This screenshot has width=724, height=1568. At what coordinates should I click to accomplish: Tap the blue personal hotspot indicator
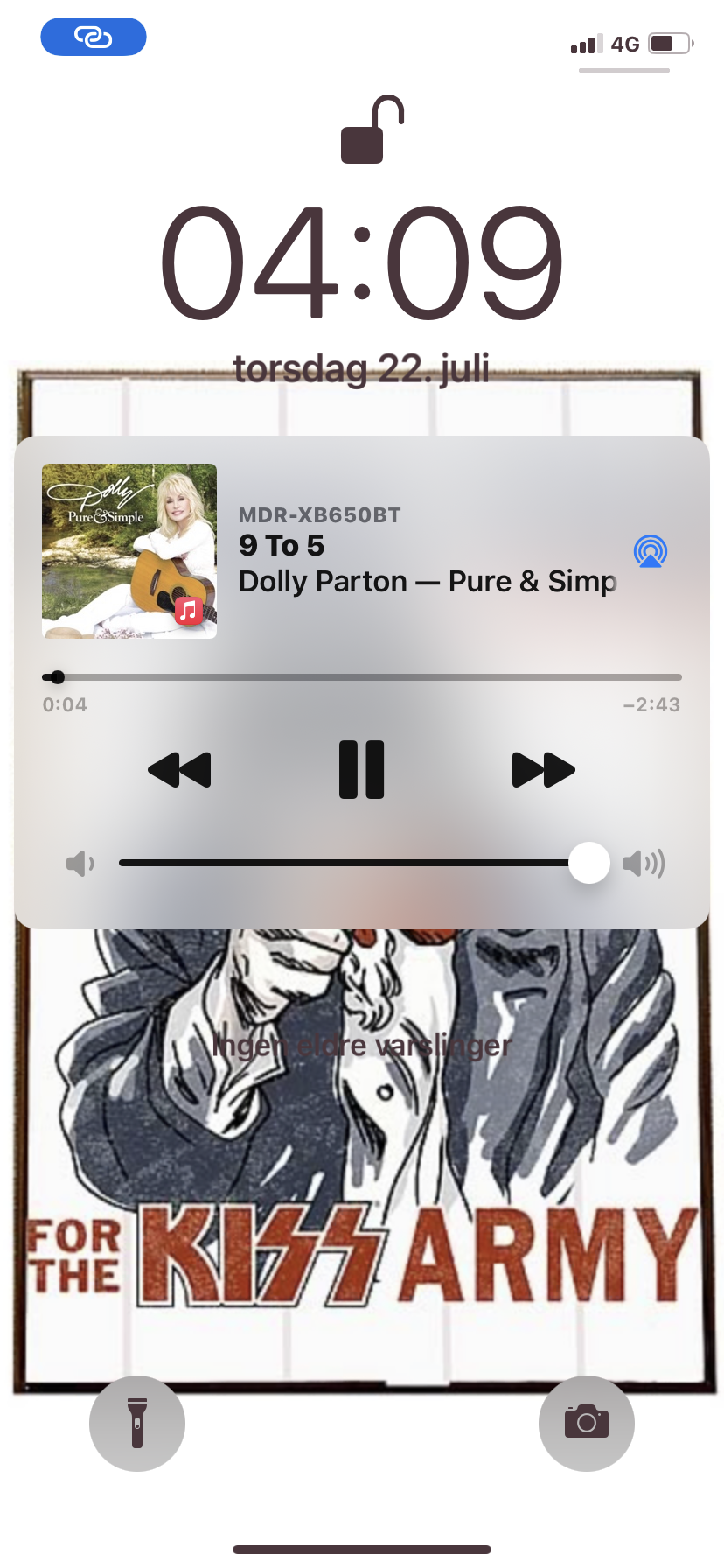pos(94,37)
